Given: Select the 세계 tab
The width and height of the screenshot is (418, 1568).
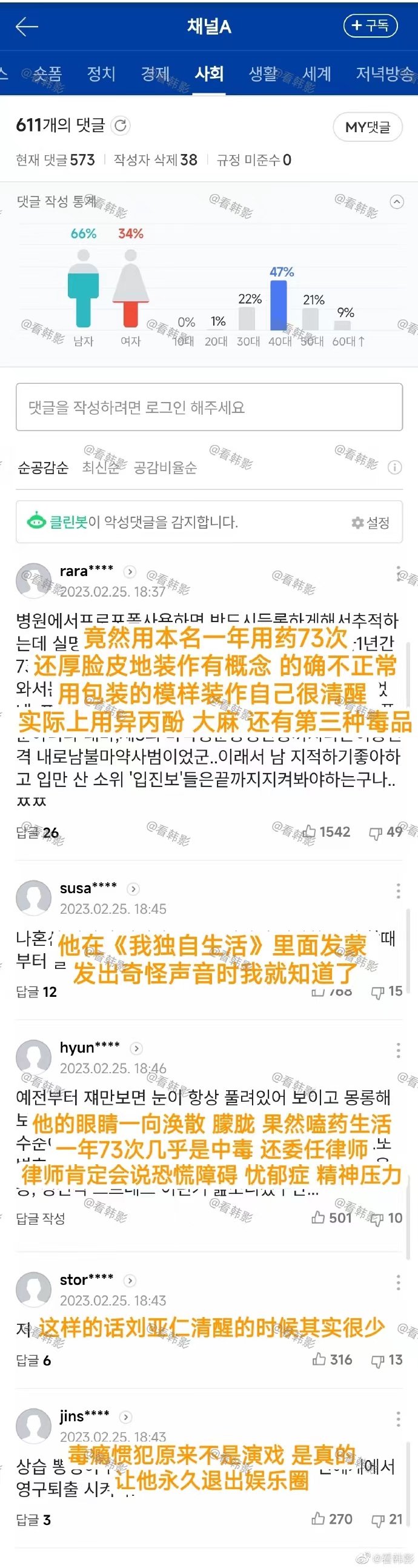Looking at the screenshot, I should point(317,73).
